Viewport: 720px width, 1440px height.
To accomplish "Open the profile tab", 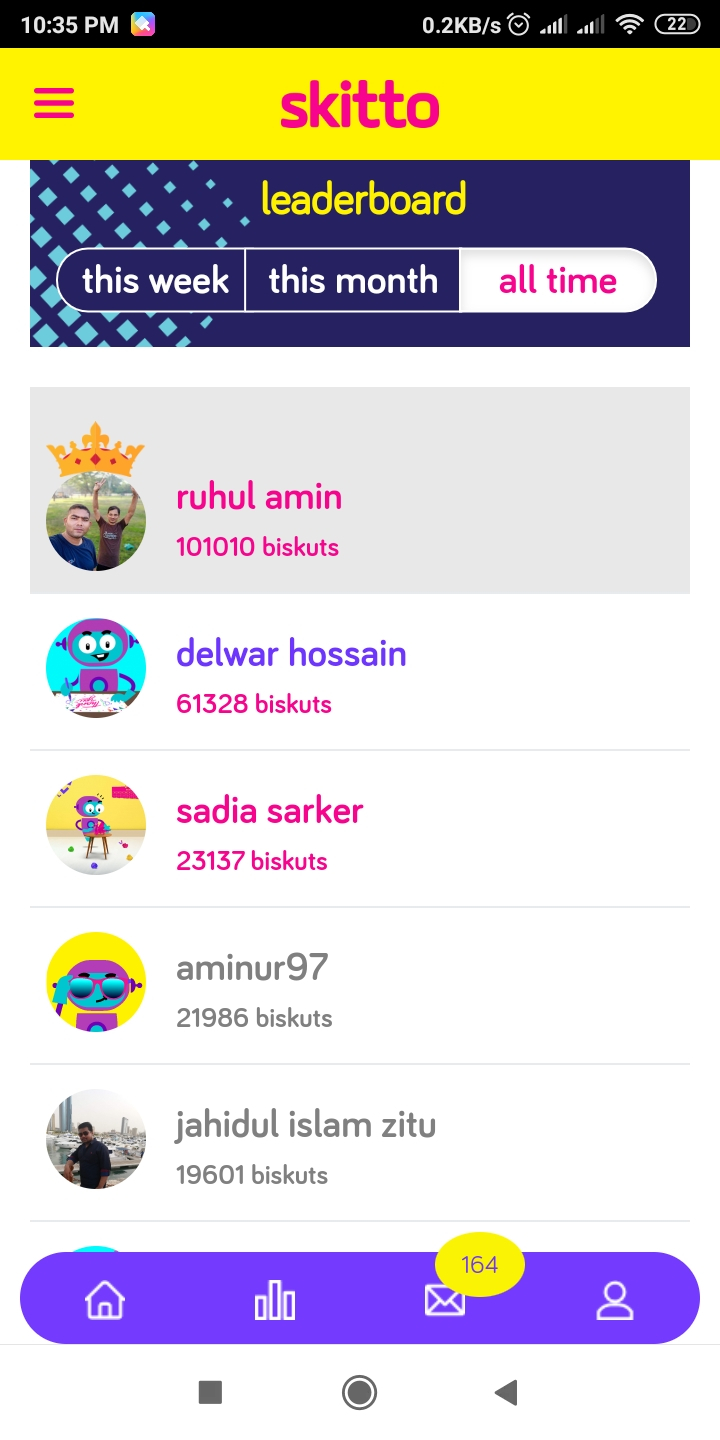I will pos(614,1300).
